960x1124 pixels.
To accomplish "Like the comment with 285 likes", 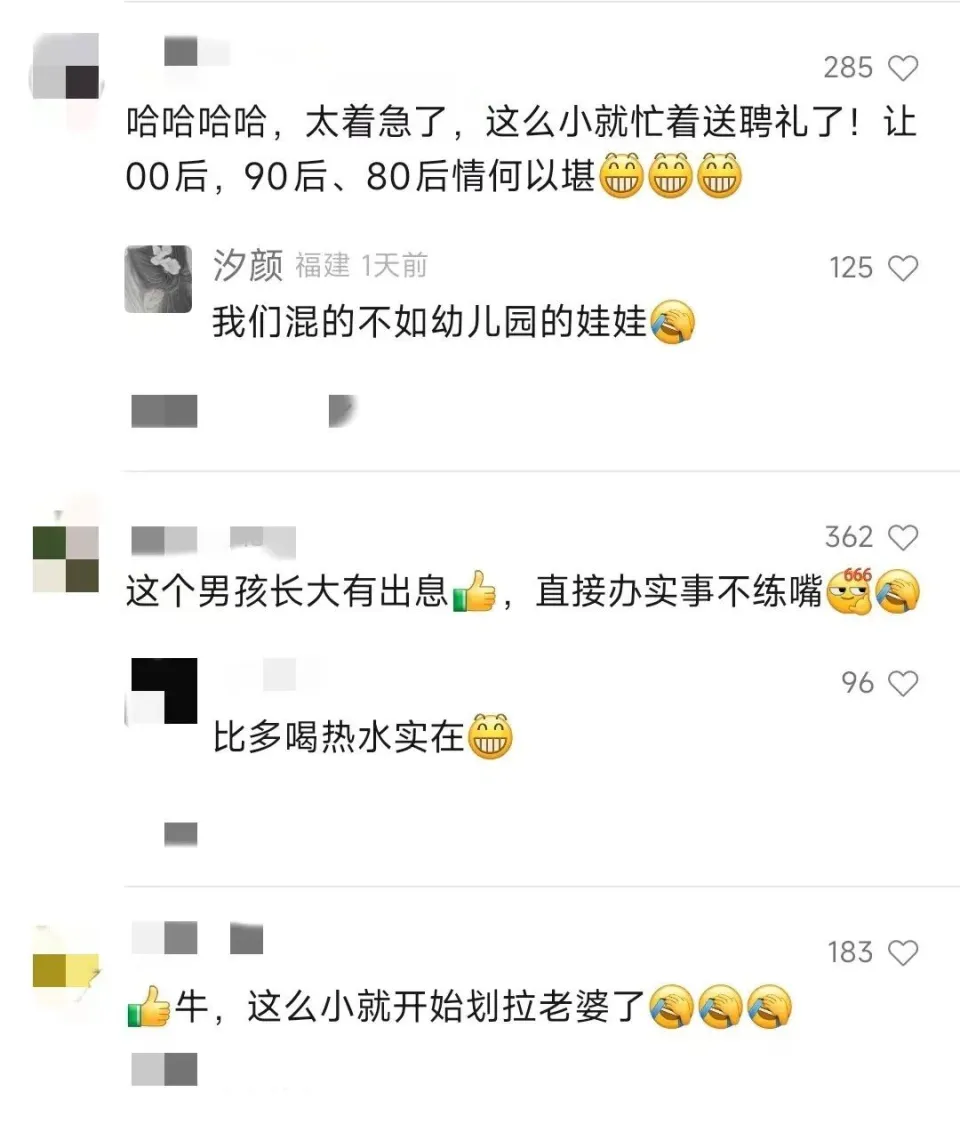I will tap(903, 69).
